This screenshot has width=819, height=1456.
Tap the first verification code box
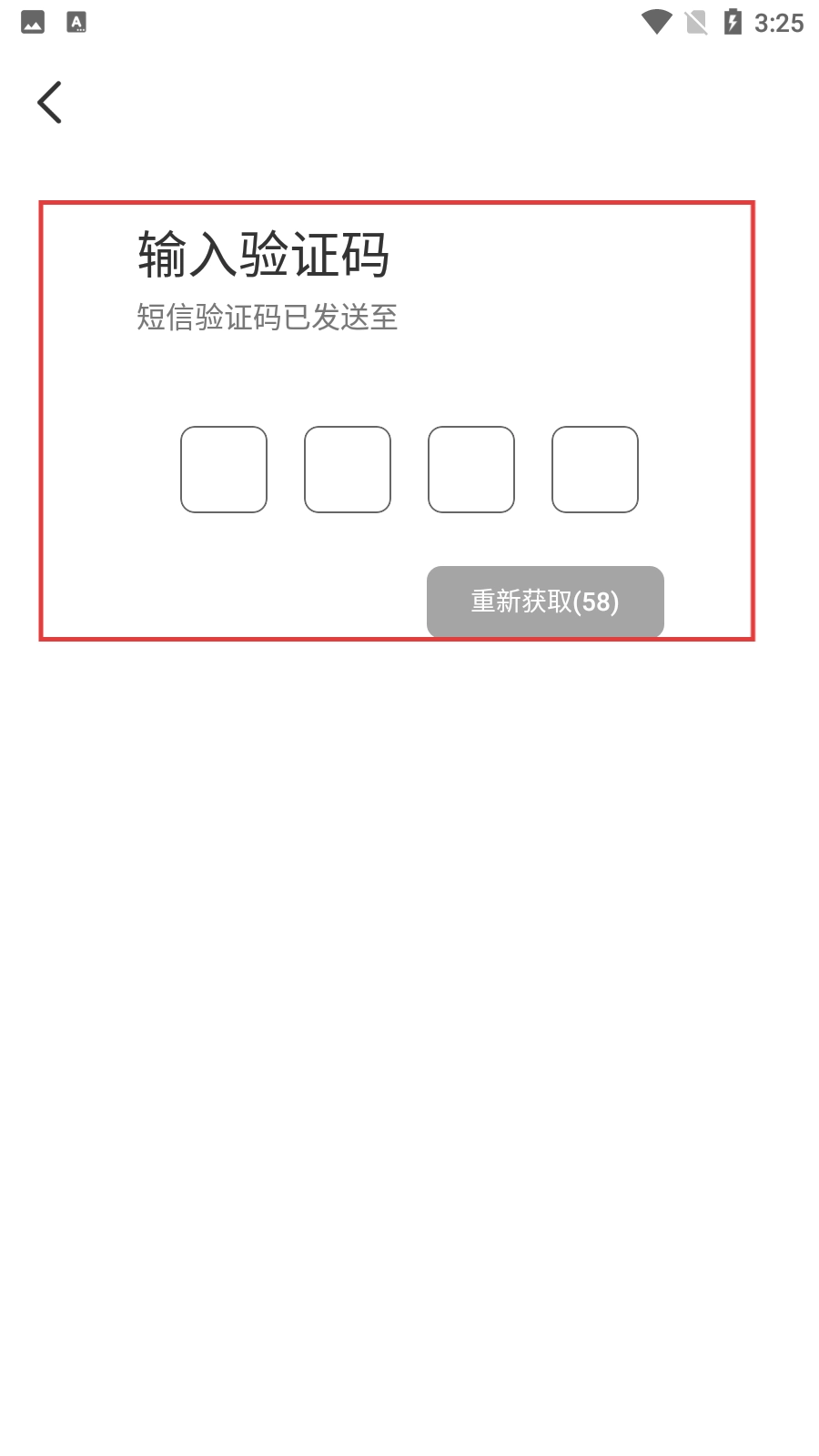coord(224,470)
